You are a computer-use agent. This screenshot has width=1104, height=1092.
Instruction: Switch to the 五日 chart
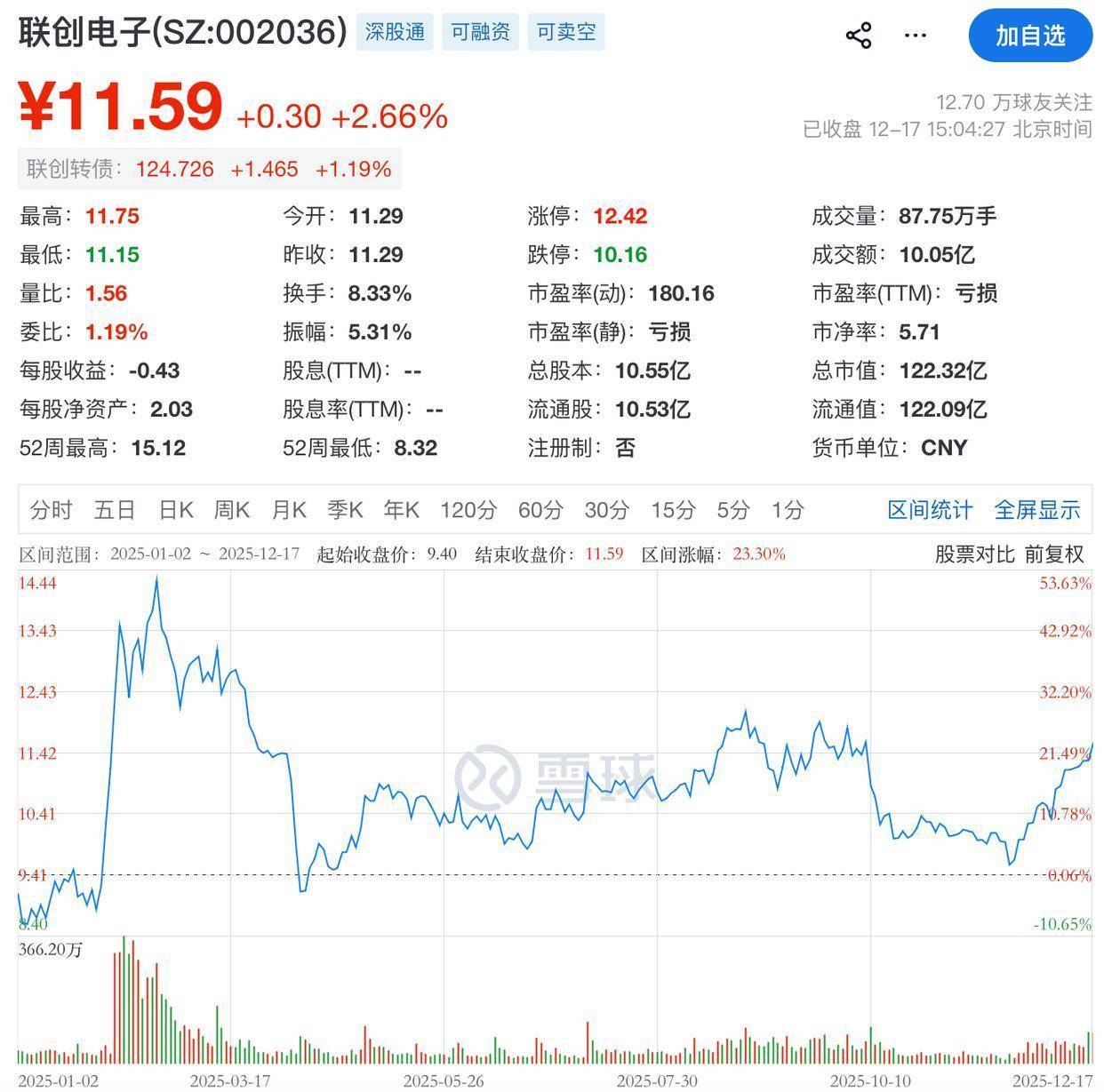115,510
